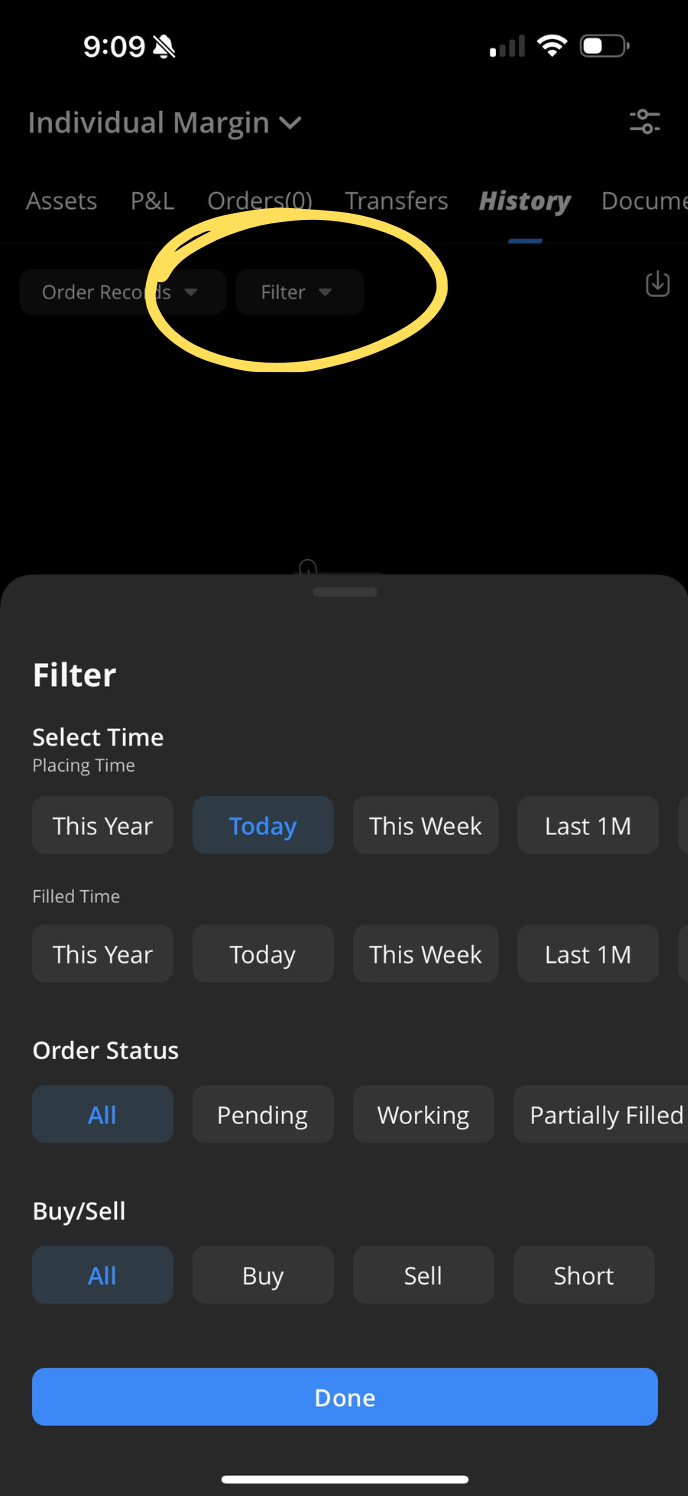Select Today under Placing Time

tap(262, 825)
